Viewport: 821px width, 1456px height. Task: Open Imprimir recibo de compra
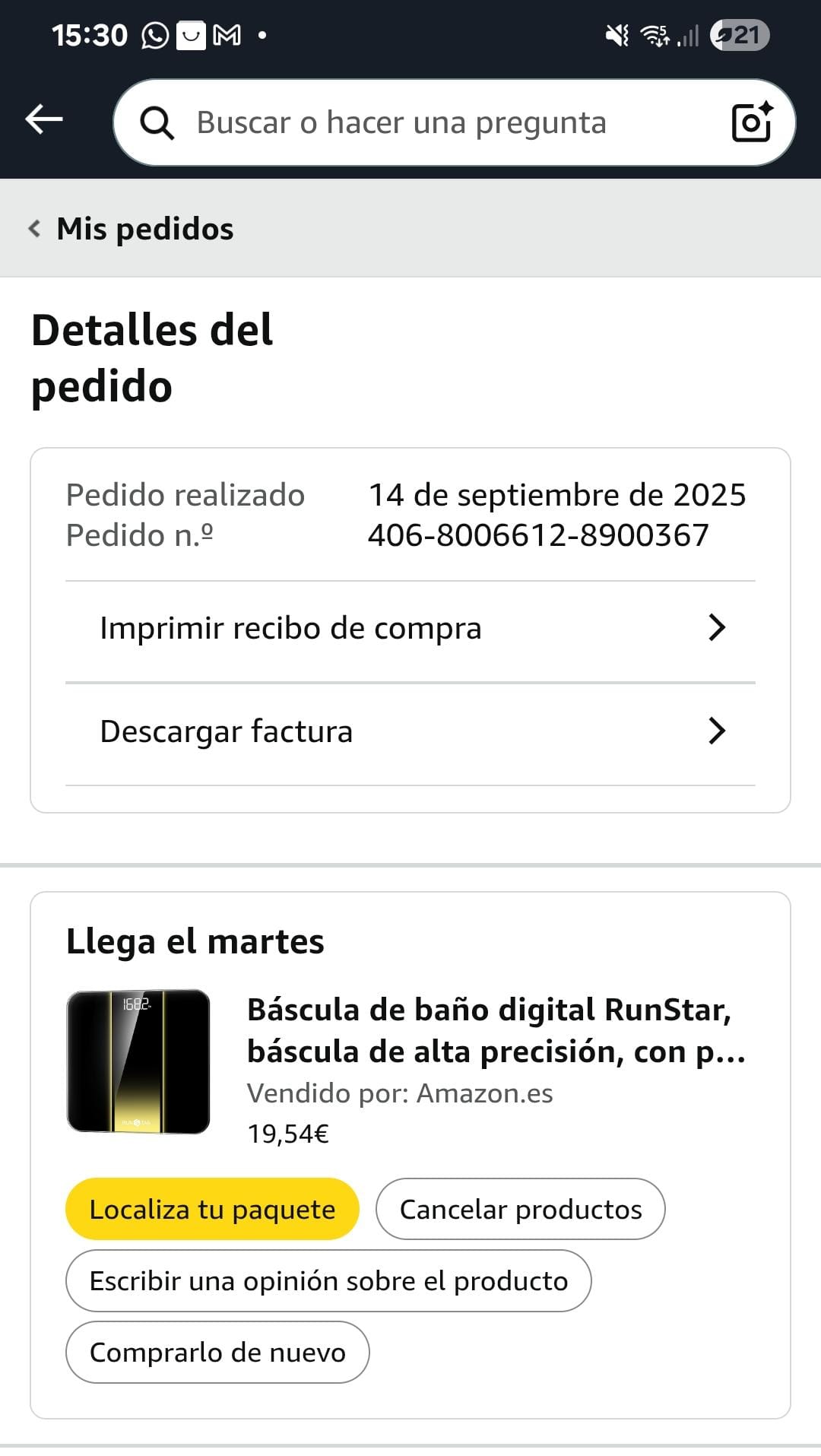[x=410, y=629]
